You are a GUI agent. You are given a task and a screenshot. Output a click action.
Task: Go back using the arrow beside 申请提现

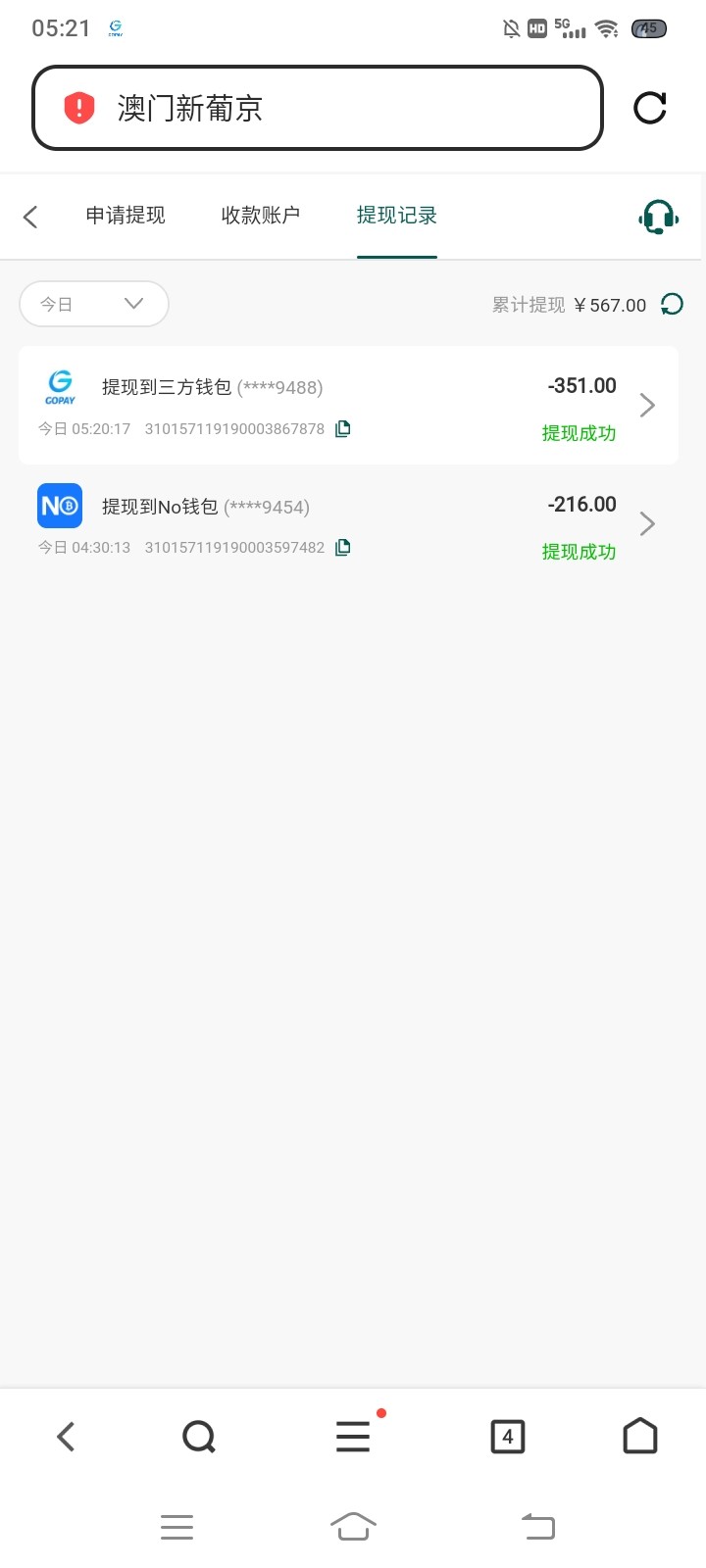pyautogui.click(x=31, y=217)
